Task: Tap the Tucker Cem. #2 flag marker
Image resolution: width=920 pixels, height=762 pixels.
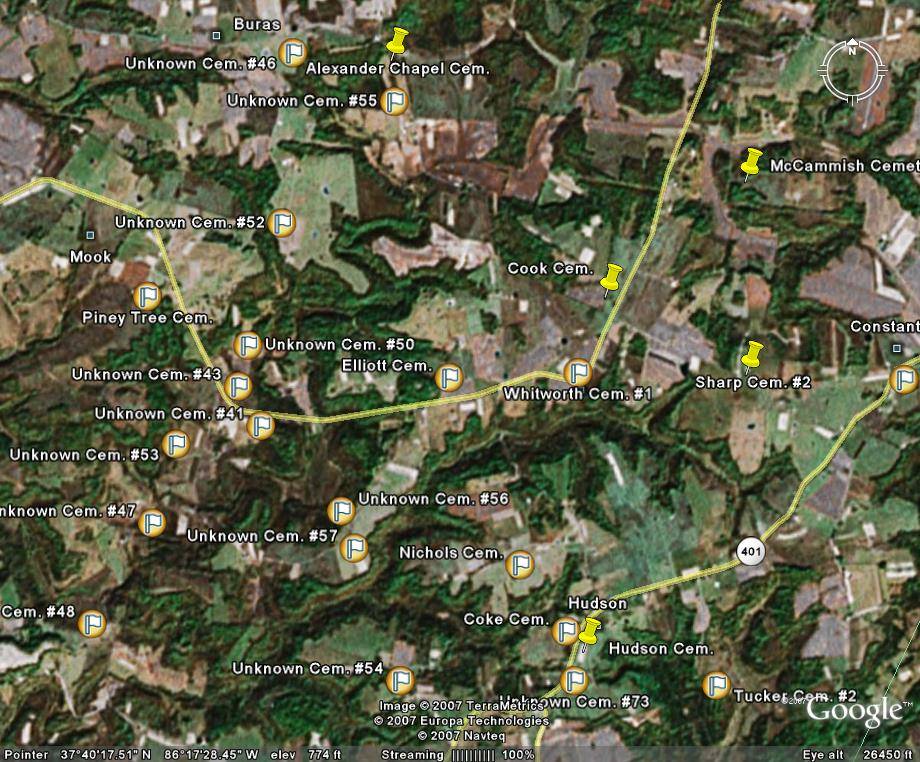Action: 716,685
